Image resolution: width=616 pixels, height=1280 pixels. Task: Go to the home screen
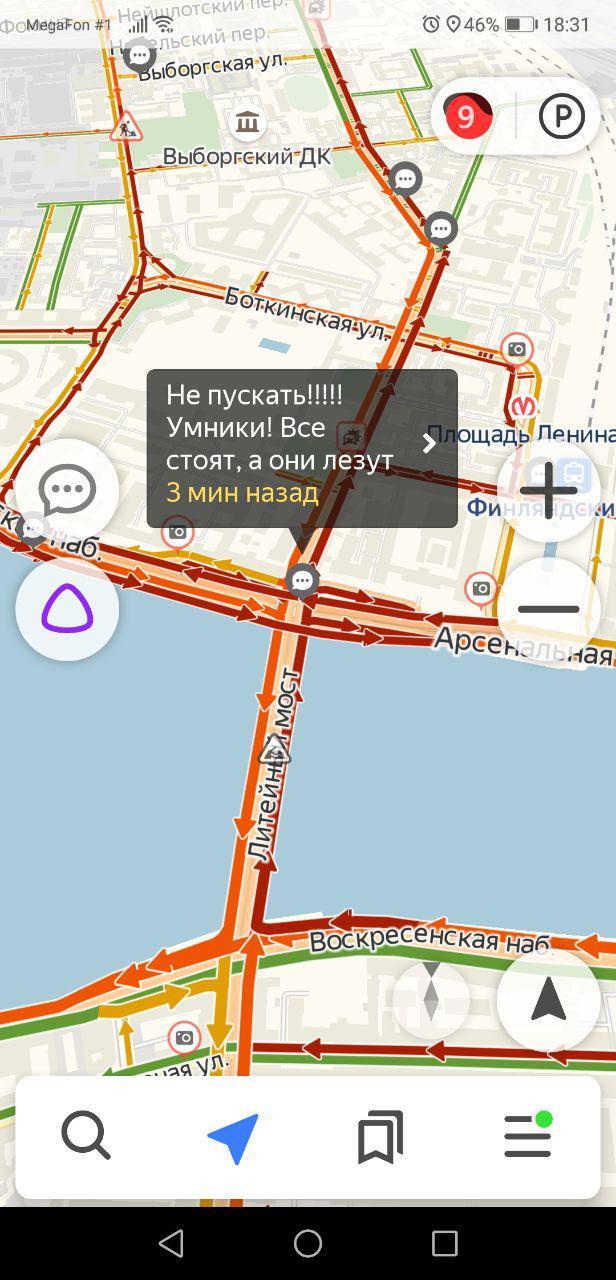pyautogui.click(x=308, y=1243)
